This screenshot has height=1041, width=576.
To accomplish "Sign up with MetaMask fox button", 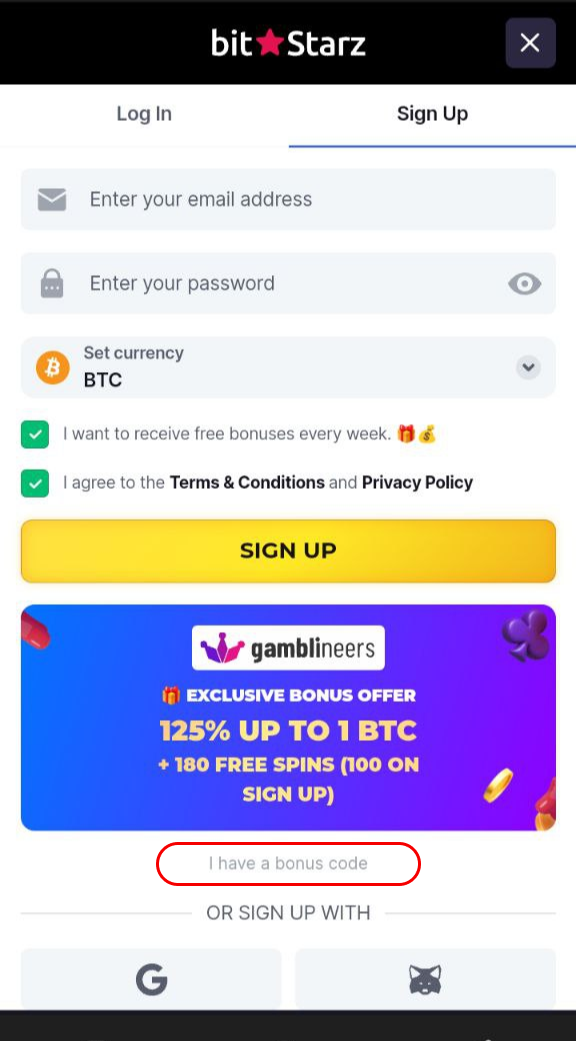I will 425,979.
